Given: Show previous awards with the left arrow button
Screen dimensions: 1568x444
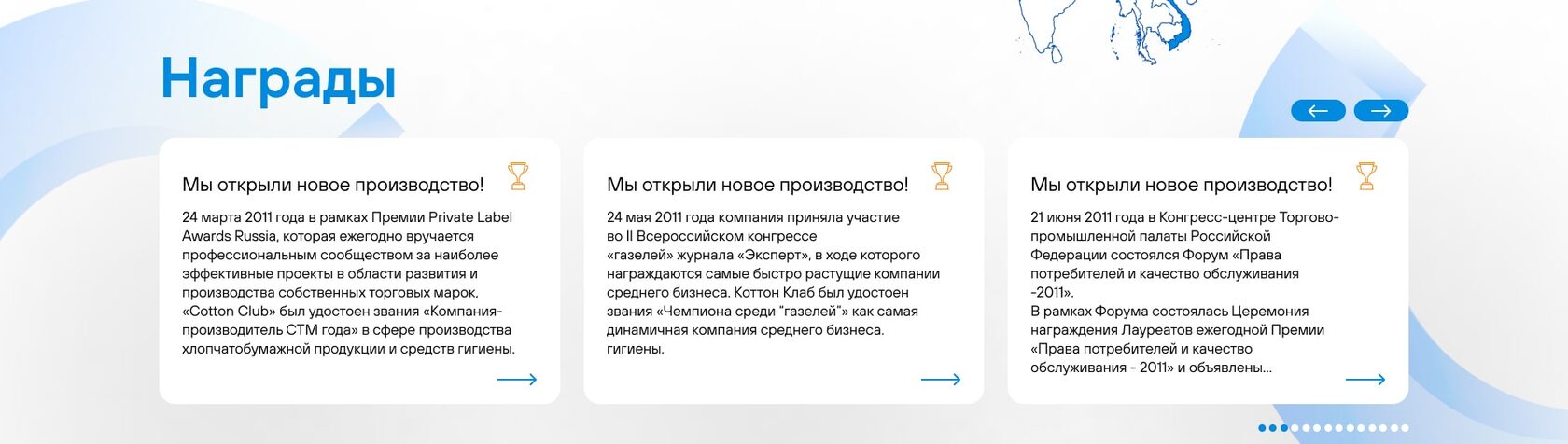Looking at the screenshot, I should (1317, 111).
